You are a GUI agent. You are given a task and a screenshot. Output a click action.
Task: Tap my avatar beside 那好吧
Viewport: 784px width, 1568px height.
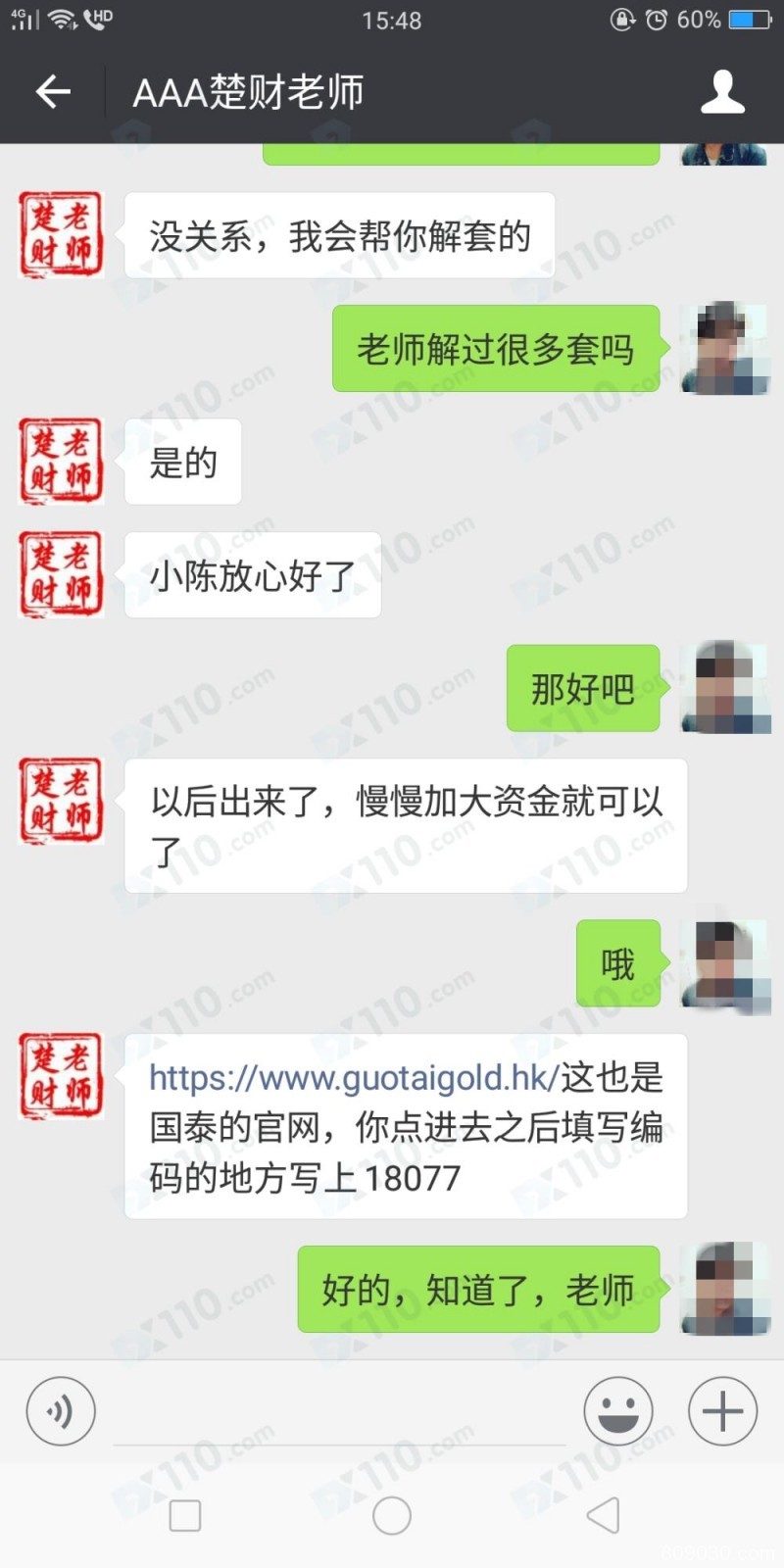(726, 688)
